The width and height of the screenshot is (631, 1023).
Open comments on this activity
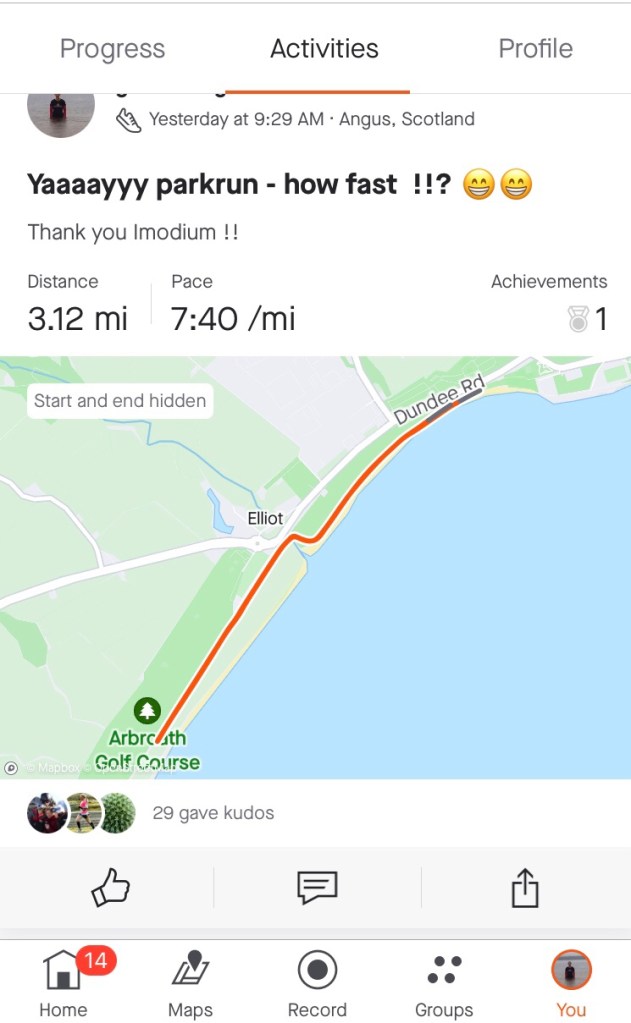pyautogui.click(x=317, y=887)
